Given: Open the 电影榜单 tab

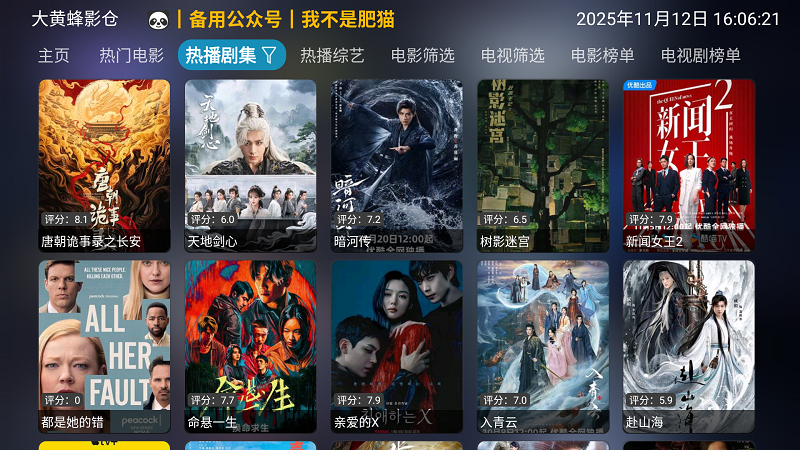Looking at the screenshot, I should pos(603,56).
